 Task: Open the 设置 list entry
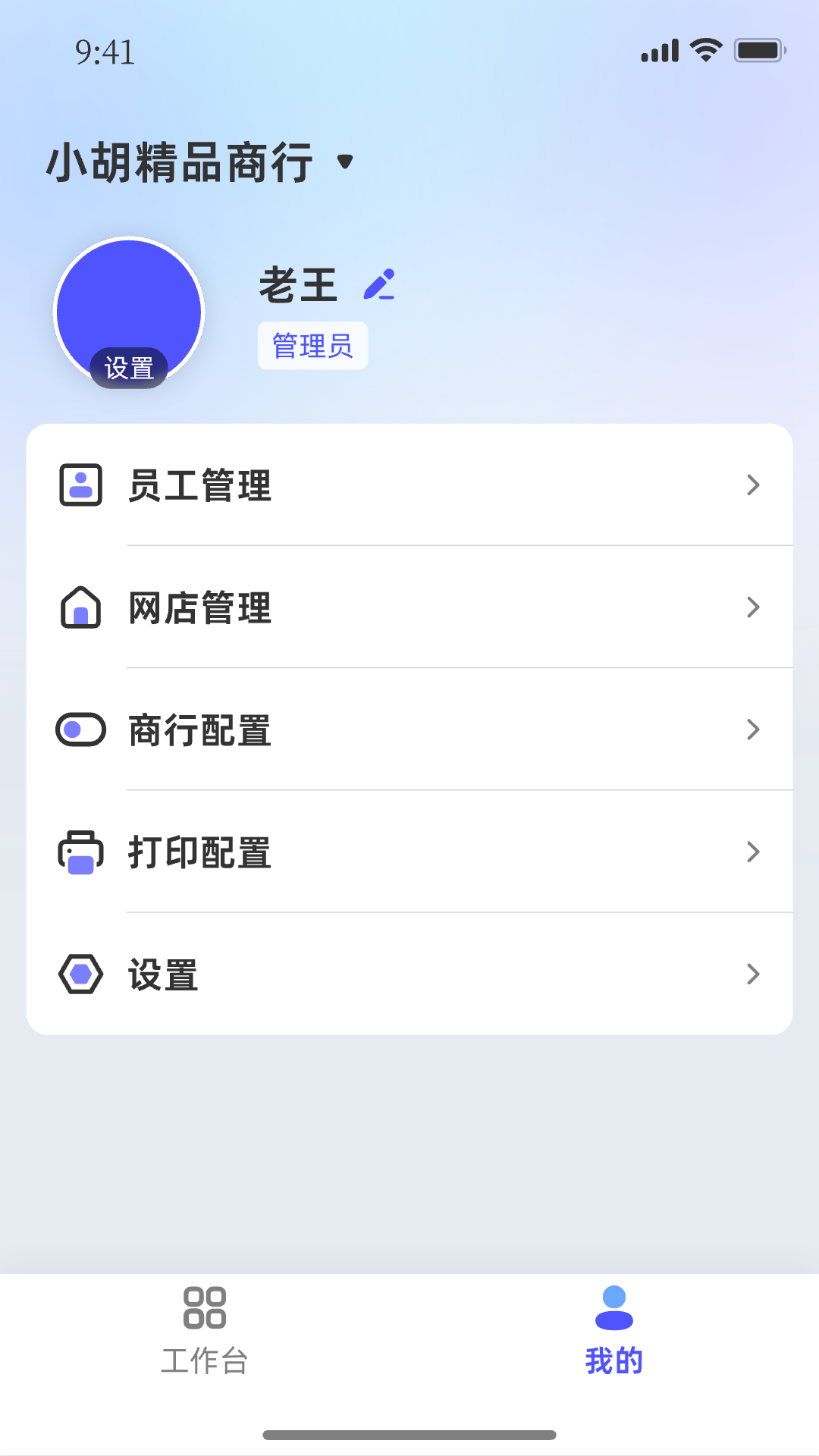(303, 974)
